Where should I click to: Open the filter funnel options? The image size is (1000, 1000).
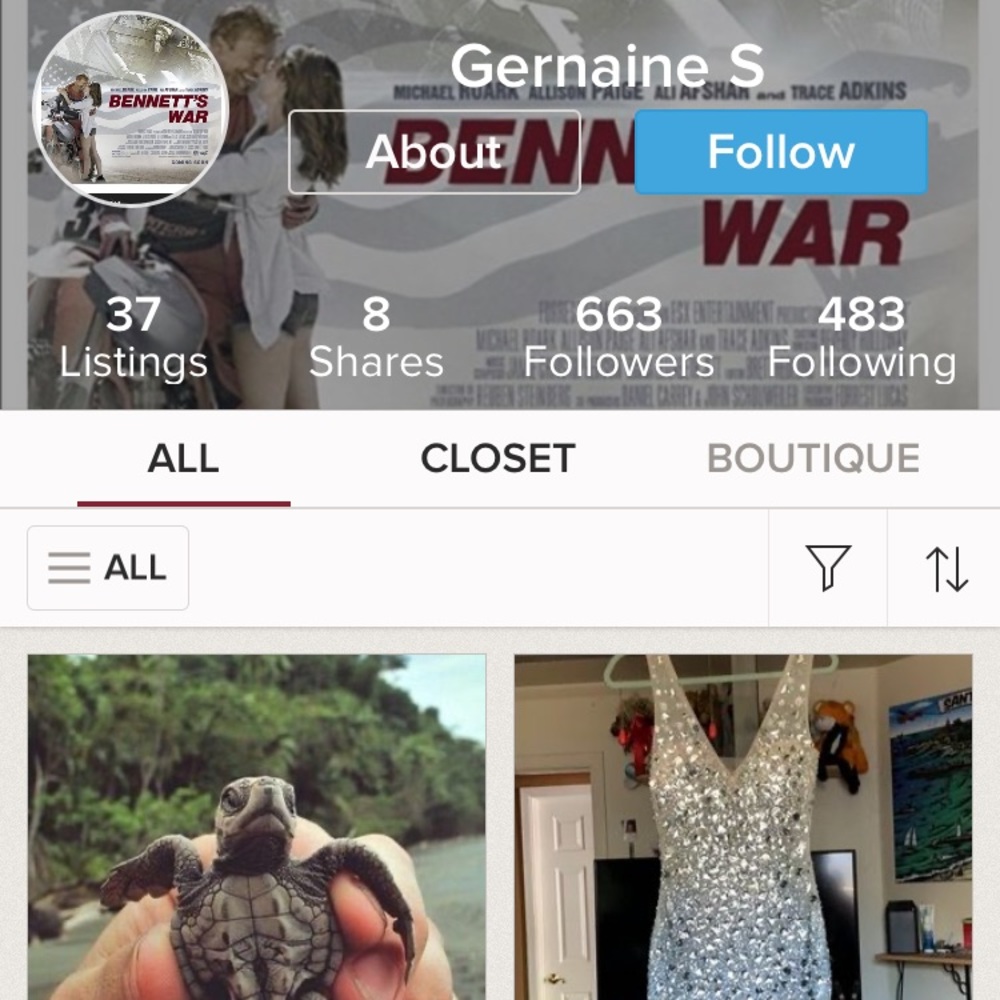828,568
